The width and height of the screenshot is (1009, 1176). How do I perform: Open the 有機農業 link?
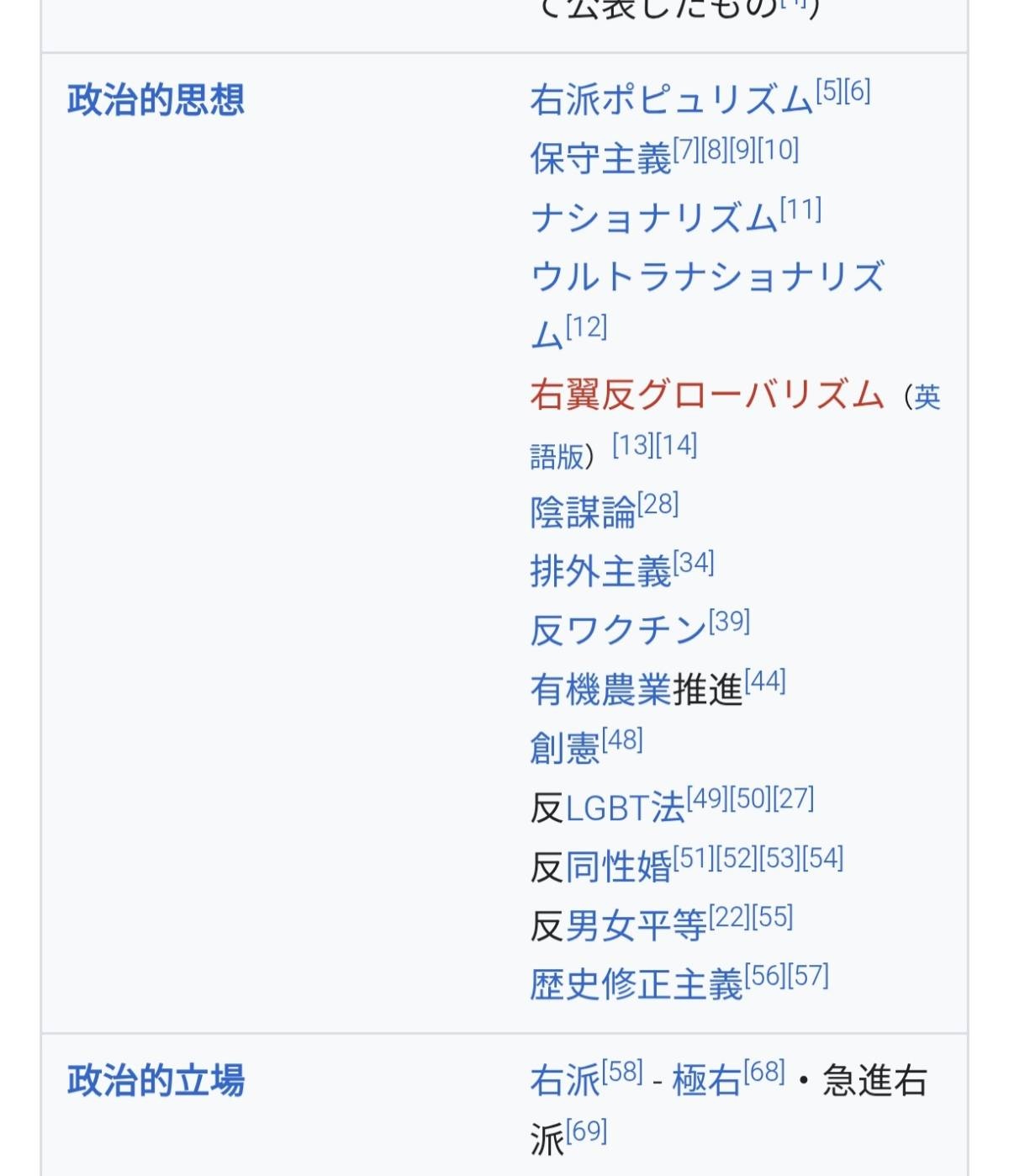pyautogui.click(x=600, y=691)
